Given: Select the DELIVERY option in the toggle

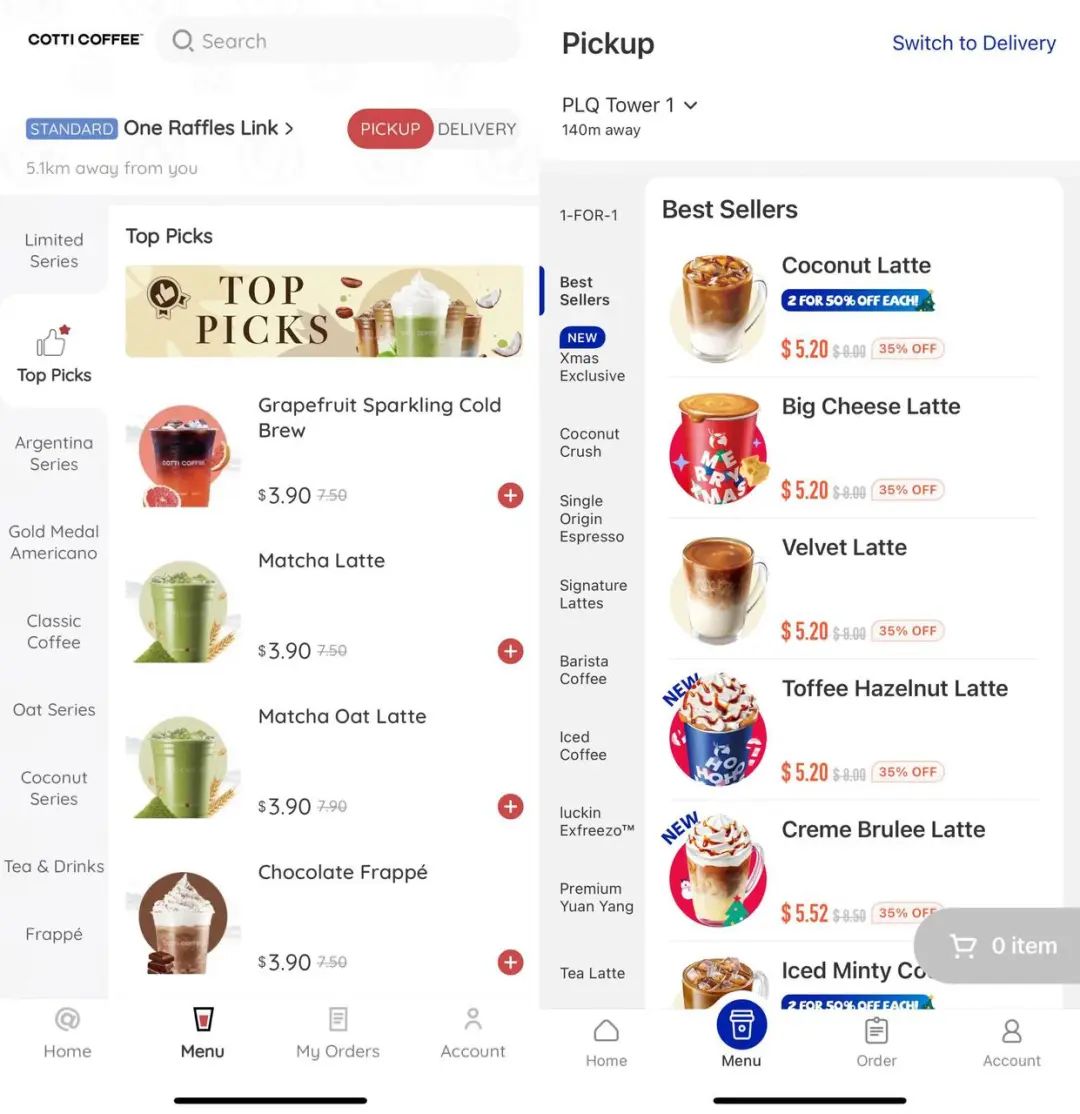Looking at the screenshot, I should 476,129.
